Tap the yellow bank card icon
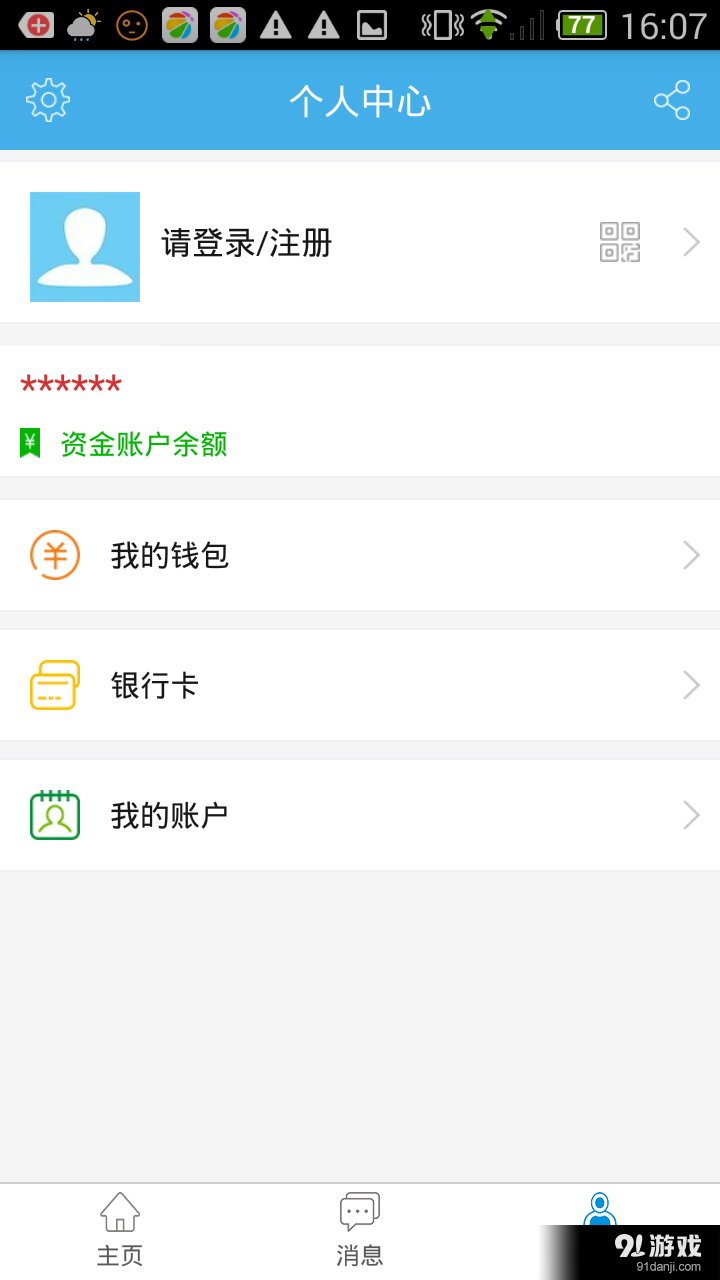This screenshot has height=1280, width=720. tap(55, 685)
